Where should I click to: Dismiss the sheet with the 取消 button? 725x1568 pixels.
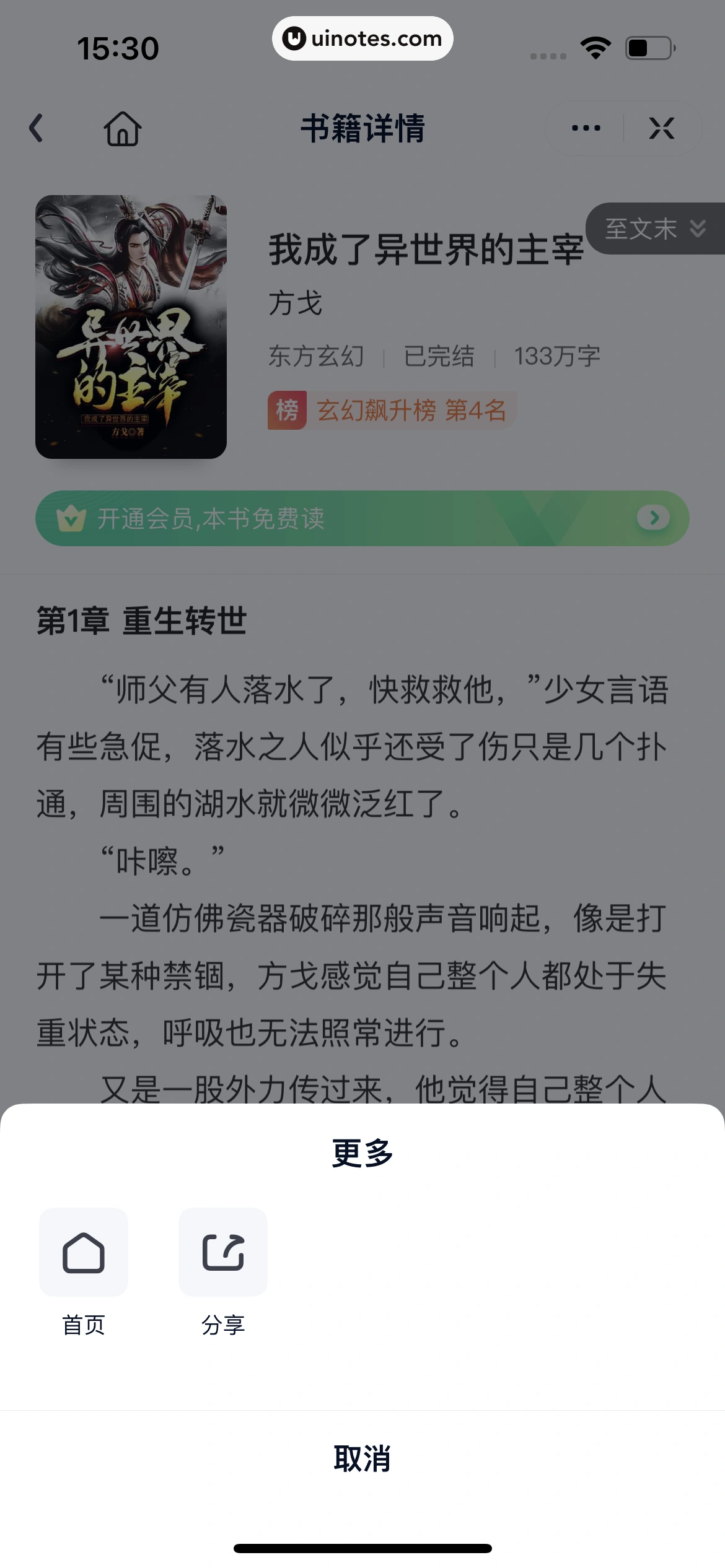362,1460
